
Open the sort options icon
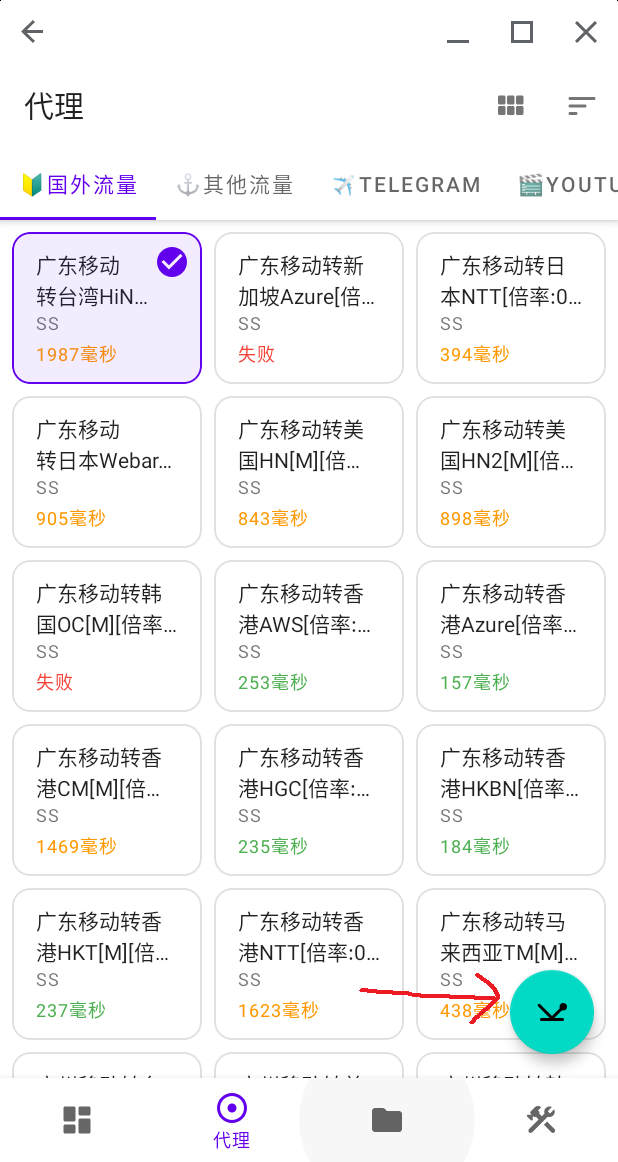[x=581, y=105]
